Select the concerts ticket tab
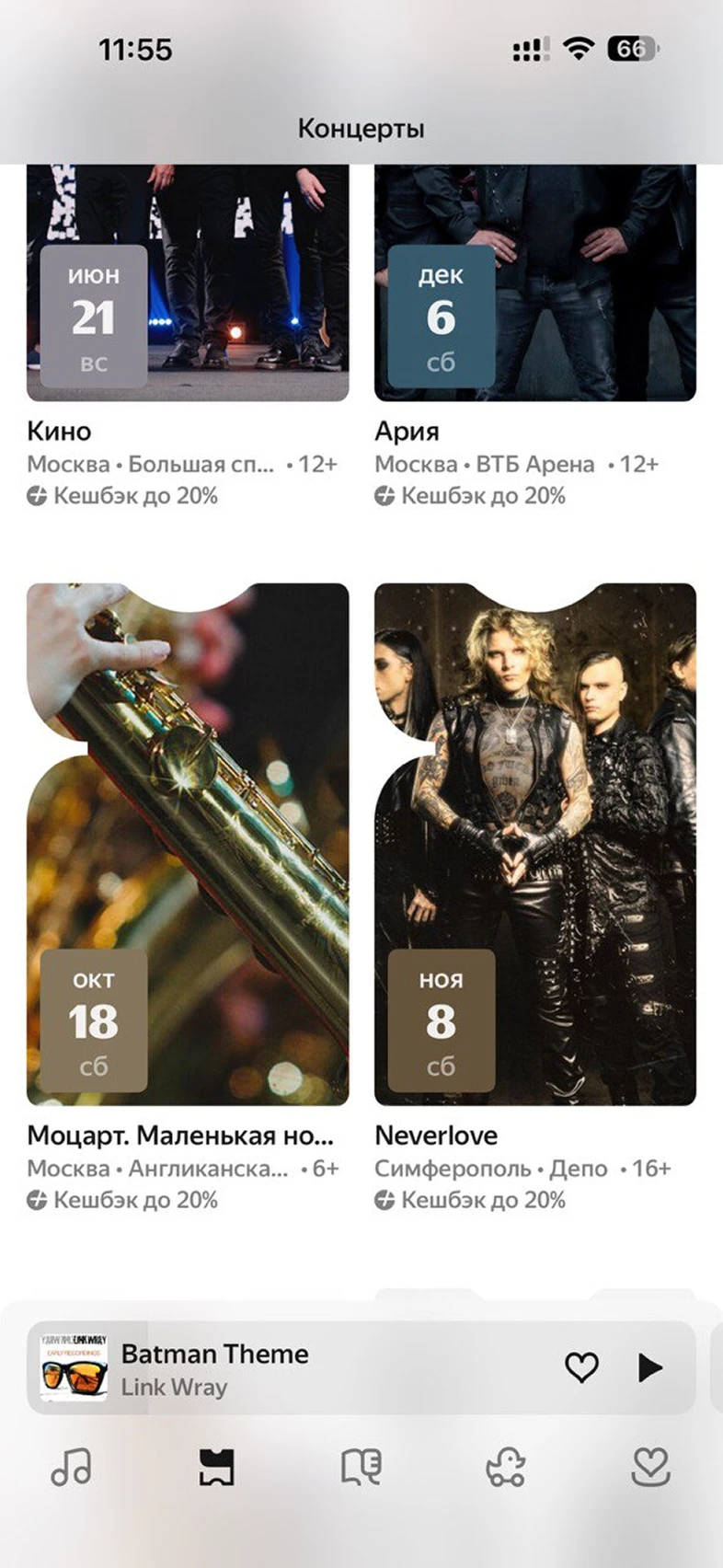This screenshot has height=1568, width=723. (x=217, y=1467)
